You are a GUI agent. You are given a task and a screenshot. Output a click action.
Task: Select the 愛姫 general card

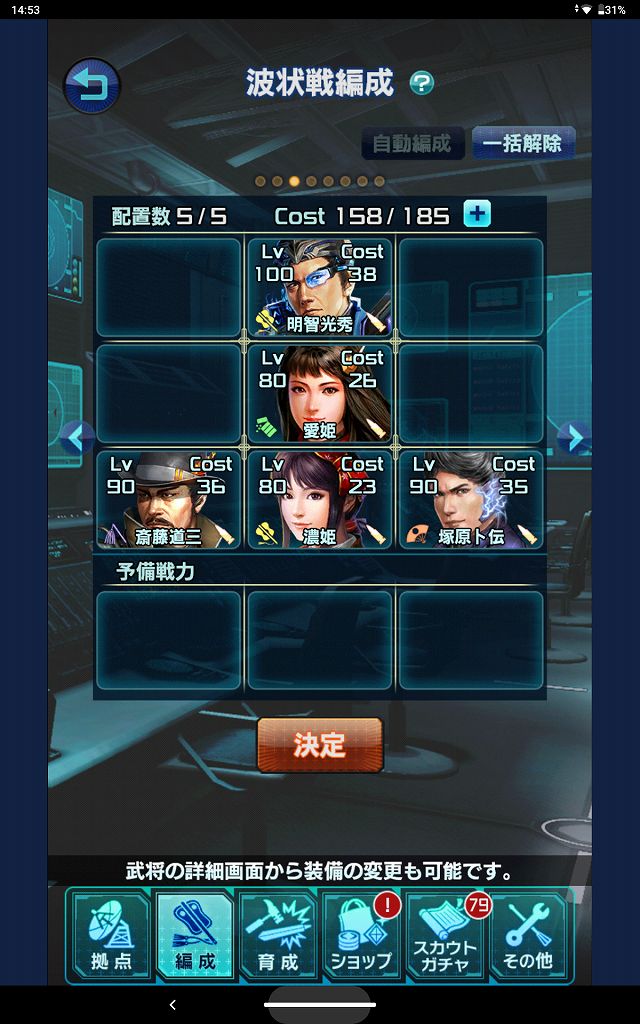point(319,393)
